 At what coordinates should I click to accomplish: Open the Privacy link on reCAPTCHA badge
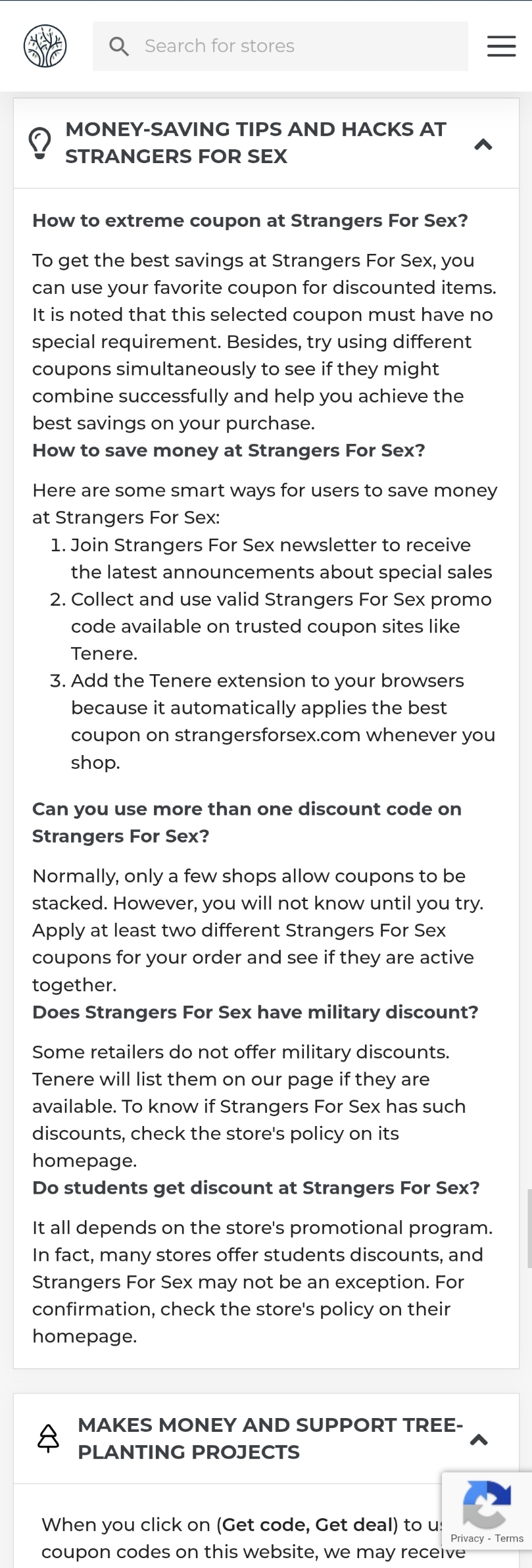point(468,1539)
